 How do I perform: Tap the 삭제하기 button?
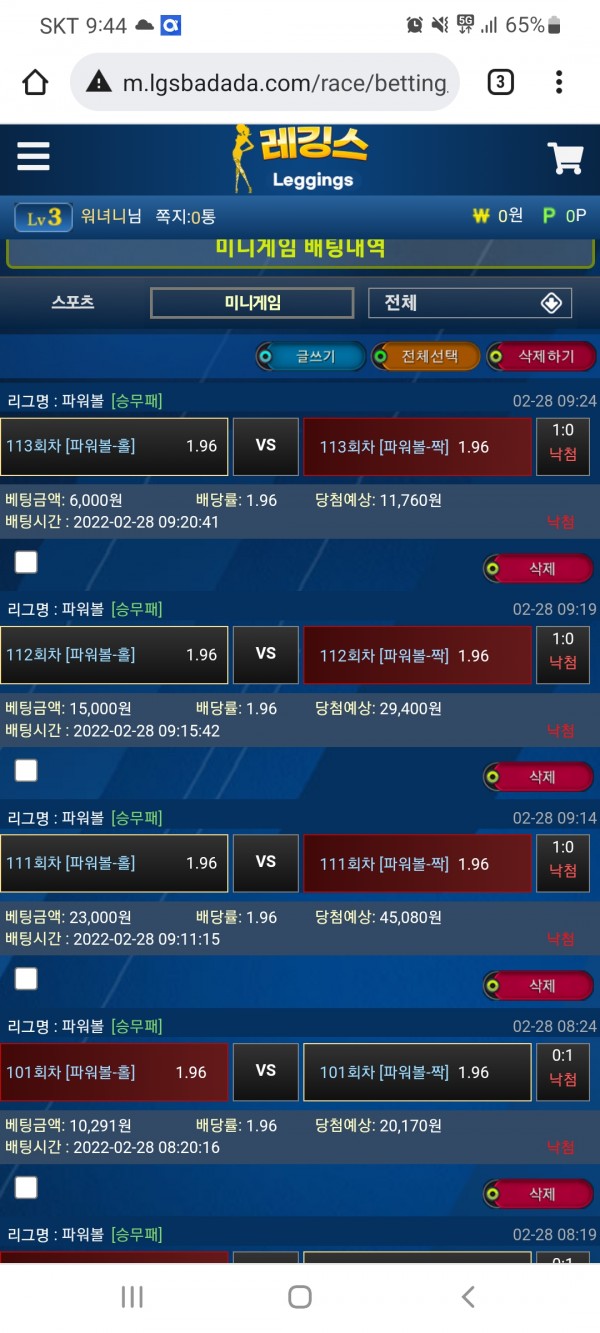[x=540, y=355]
